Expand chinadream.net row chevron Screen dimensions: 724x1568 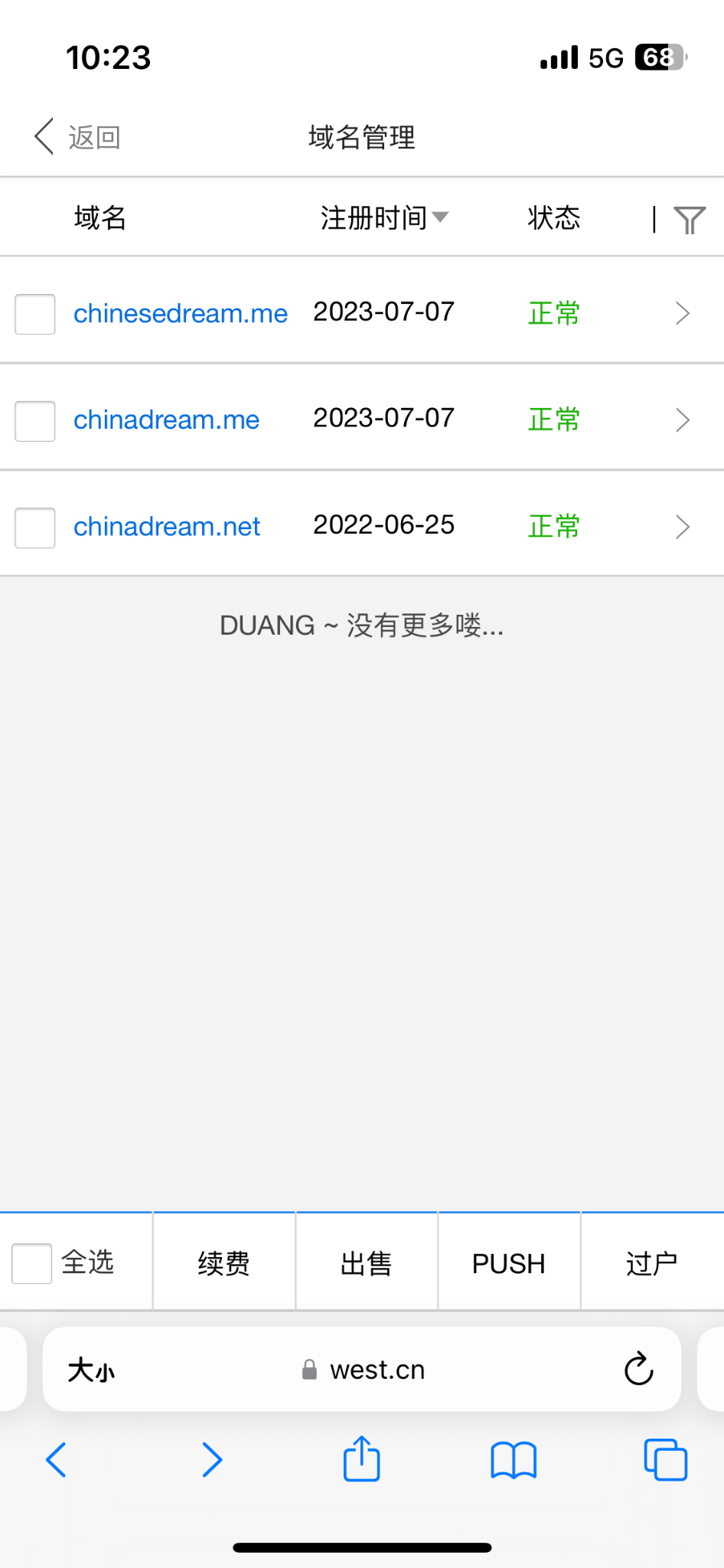[x=683, y=527]
